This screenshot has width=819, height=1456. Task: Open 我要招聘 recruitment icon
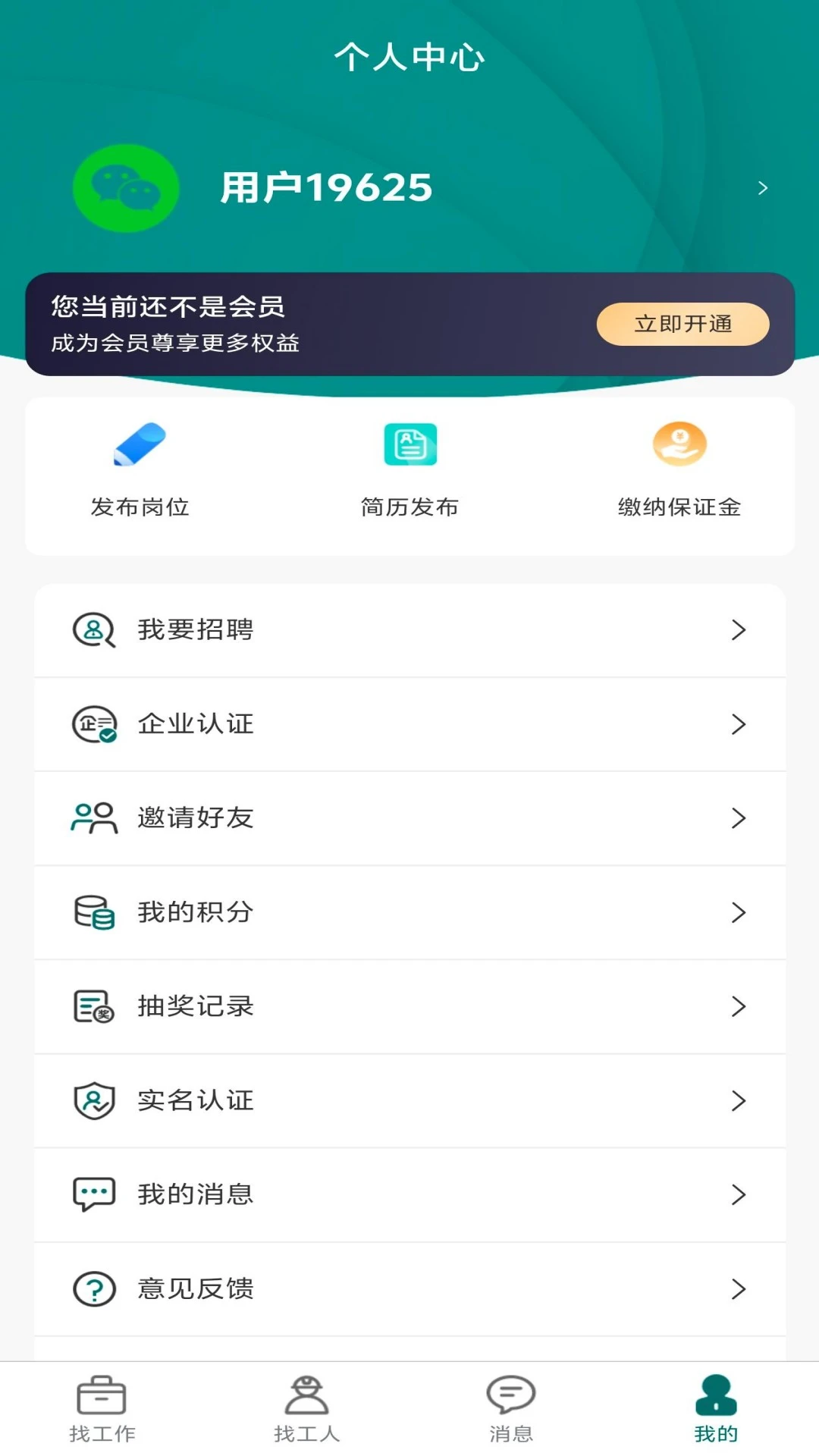93,630
